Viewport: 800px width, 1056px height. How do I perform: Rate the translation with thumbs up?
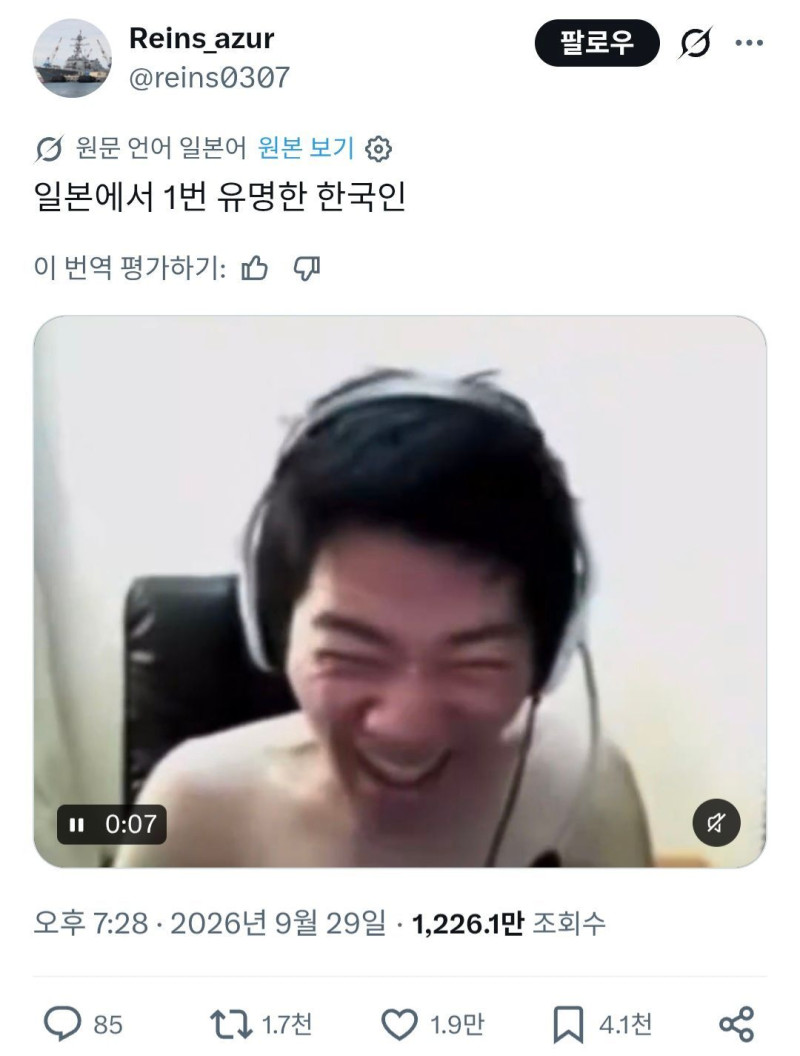[x=255, y=268]
